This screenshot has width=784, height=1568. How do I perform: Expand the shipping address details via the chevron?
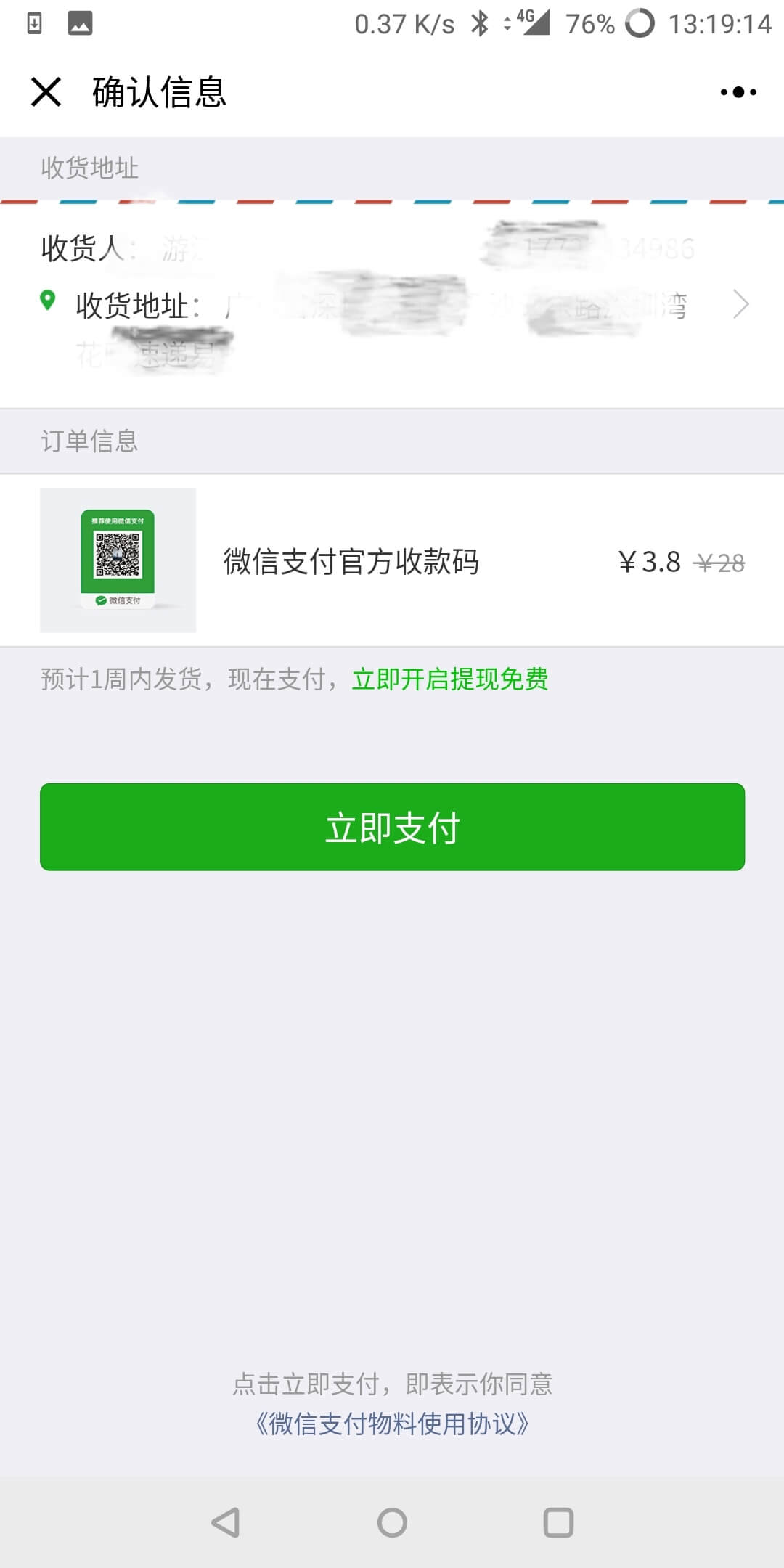pos(741,303)
